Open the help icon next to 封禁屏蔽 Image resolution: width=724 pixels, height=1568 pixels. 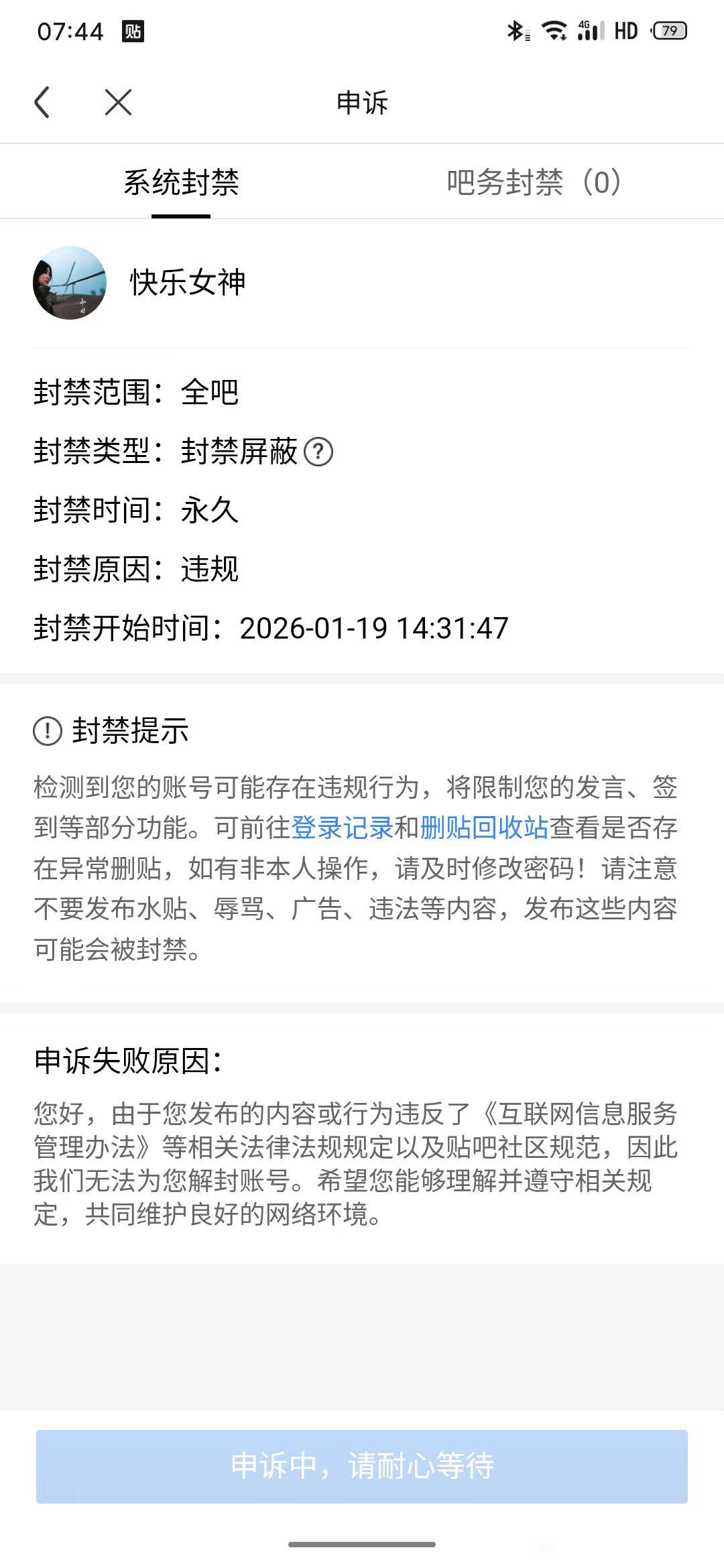pos(318,452)
